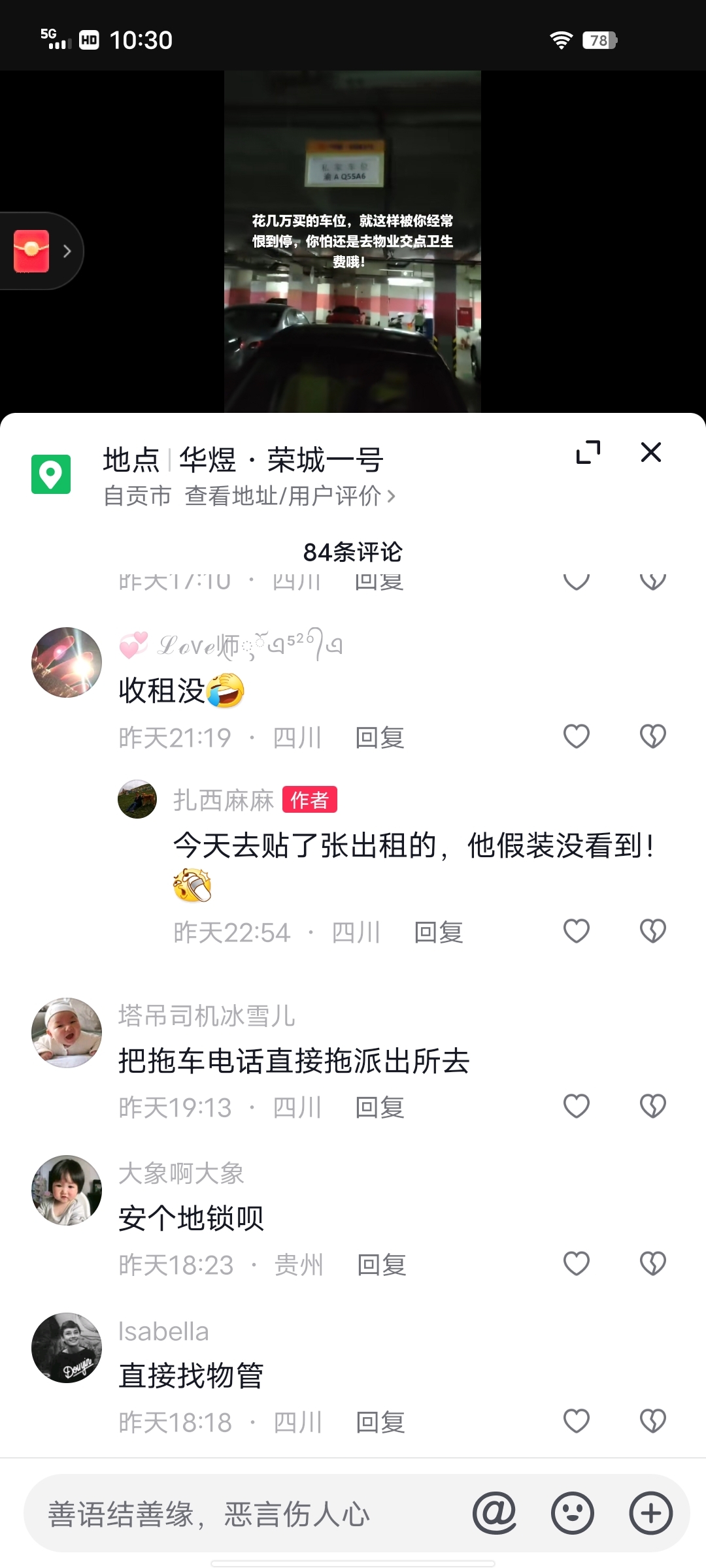The image size is (706, 1568).
Task: Close the comments panel
Action: (x=650, y=452)
